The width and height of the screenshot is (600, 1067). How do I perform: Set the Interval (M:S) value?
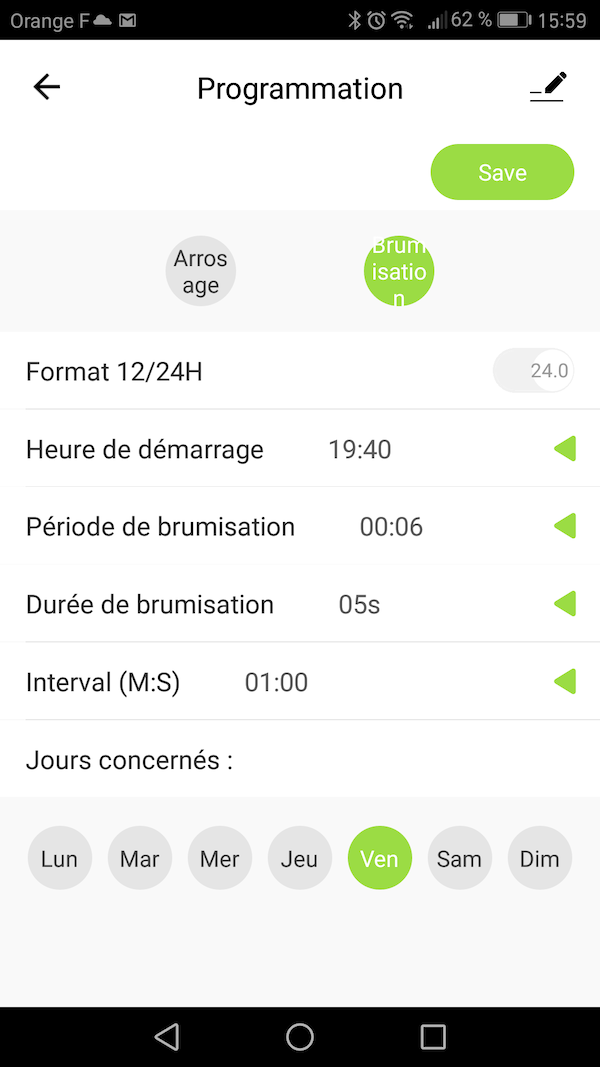(565, 682)
